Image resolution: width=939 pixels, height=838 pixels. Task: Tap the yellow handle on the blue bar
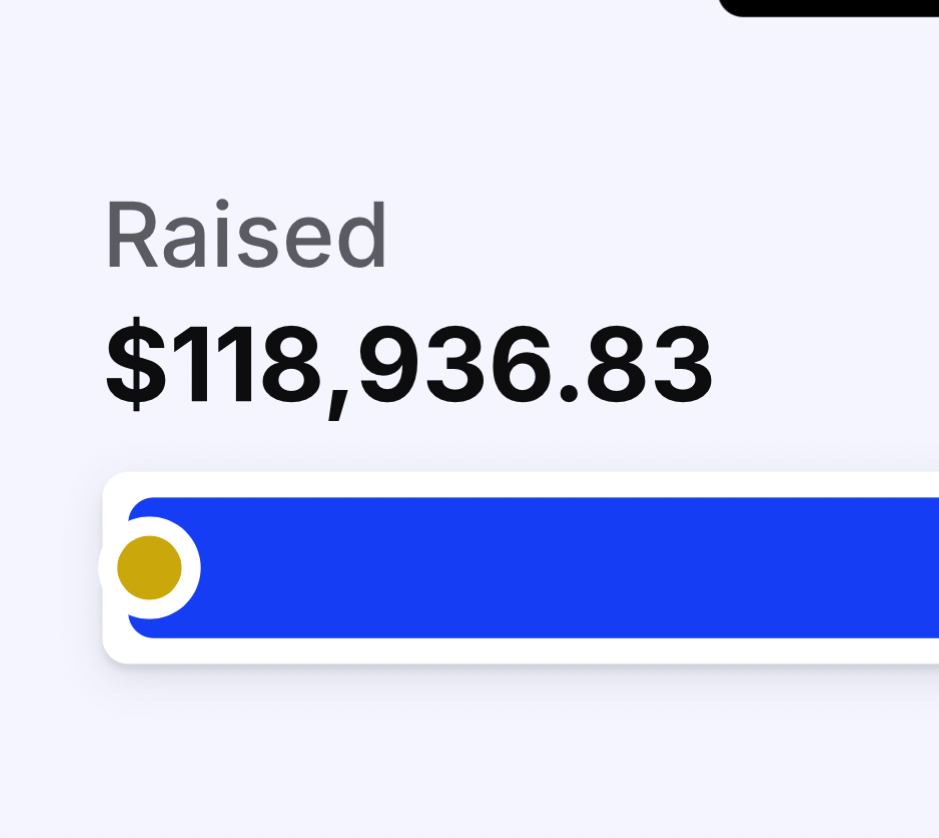coord(149,567)
